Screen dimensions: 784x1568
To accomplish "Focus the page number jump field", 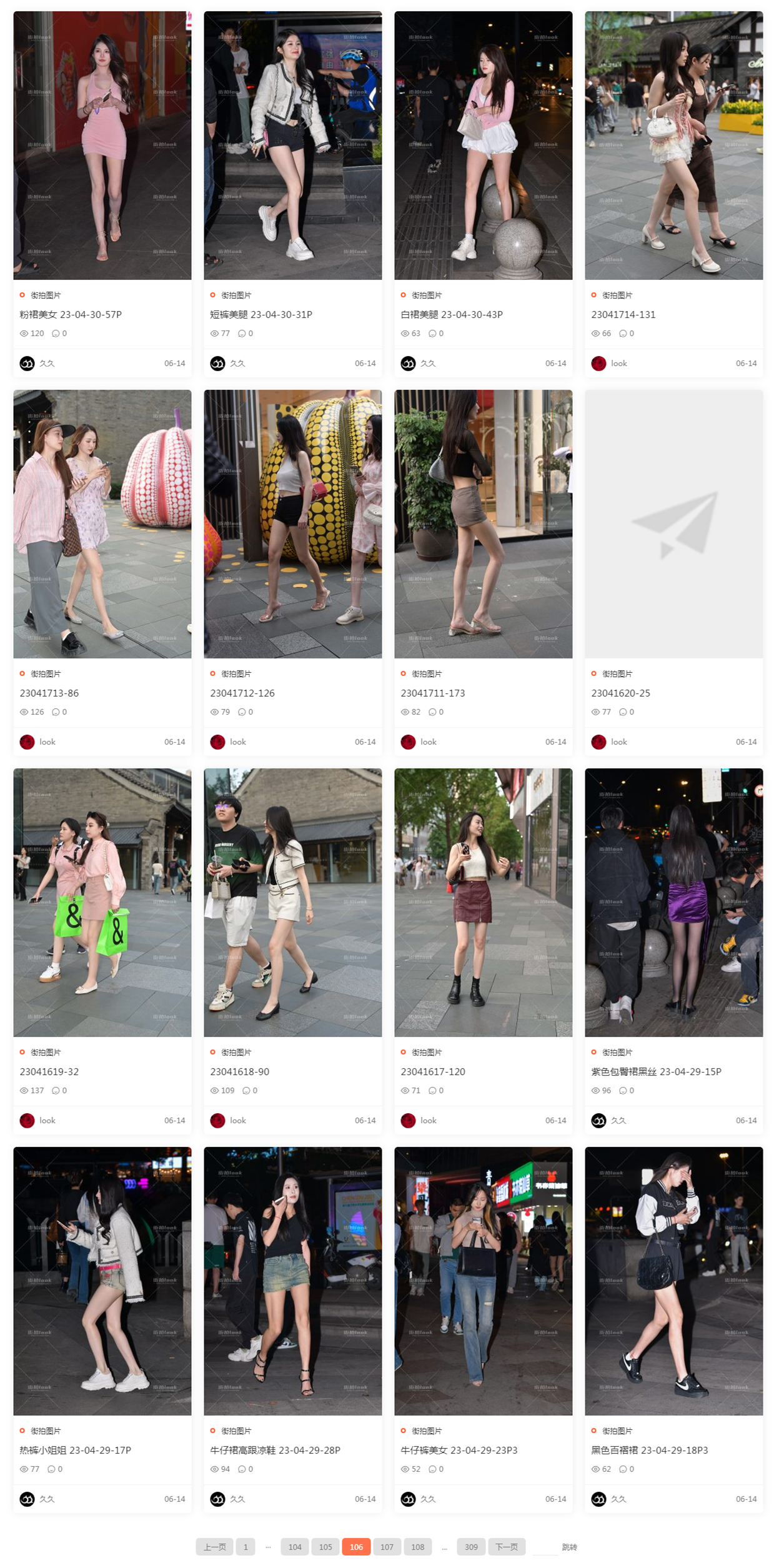I will tap(545, 1547).
